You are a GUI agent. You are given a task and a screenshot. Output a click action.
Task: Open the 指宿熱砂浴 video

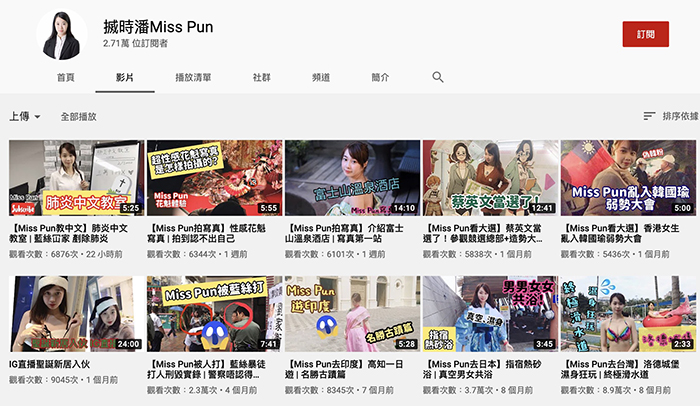(x=490, y=313)
